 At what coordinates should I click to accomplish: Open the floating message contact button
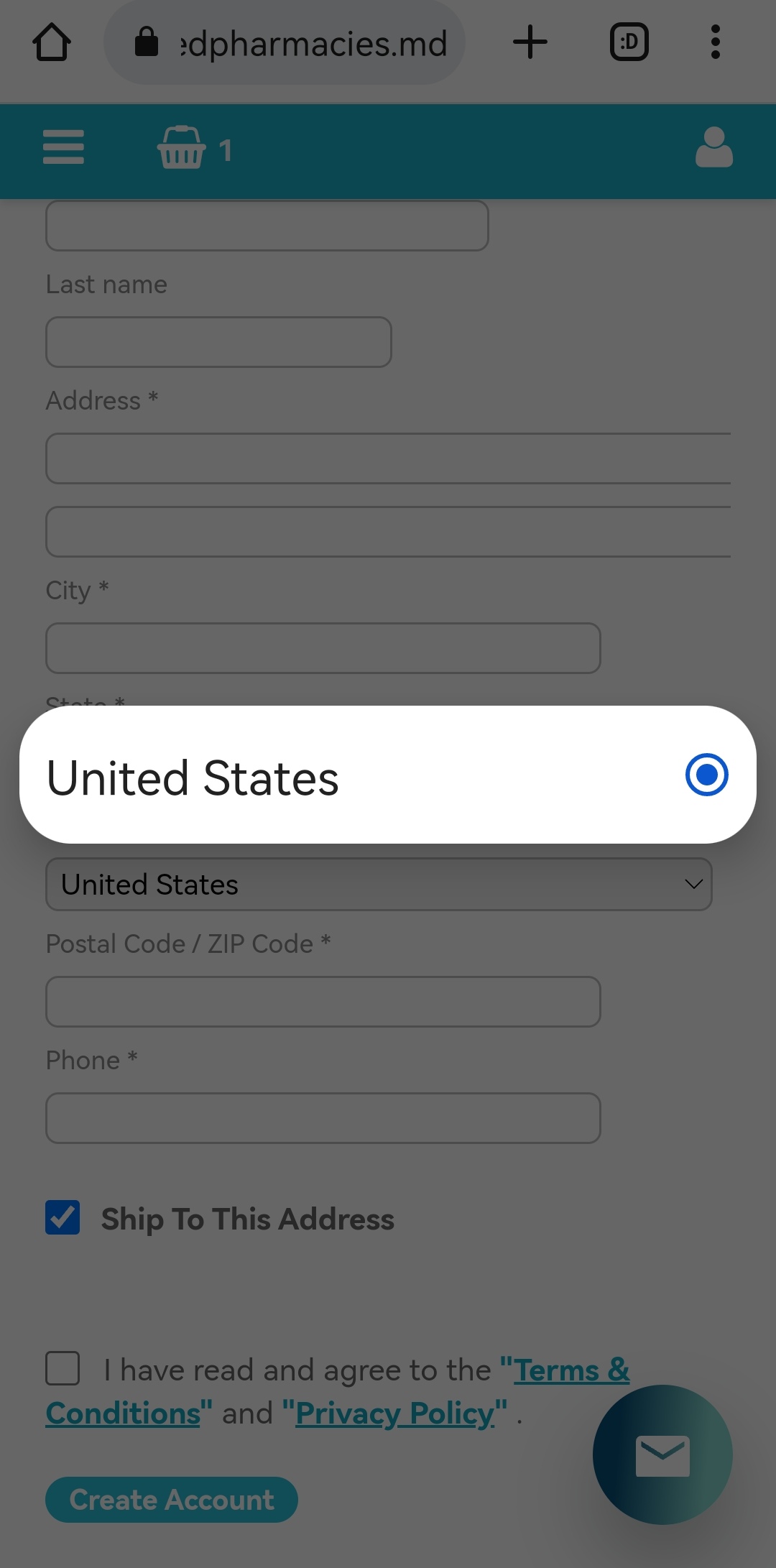(x=662, y=1455)
